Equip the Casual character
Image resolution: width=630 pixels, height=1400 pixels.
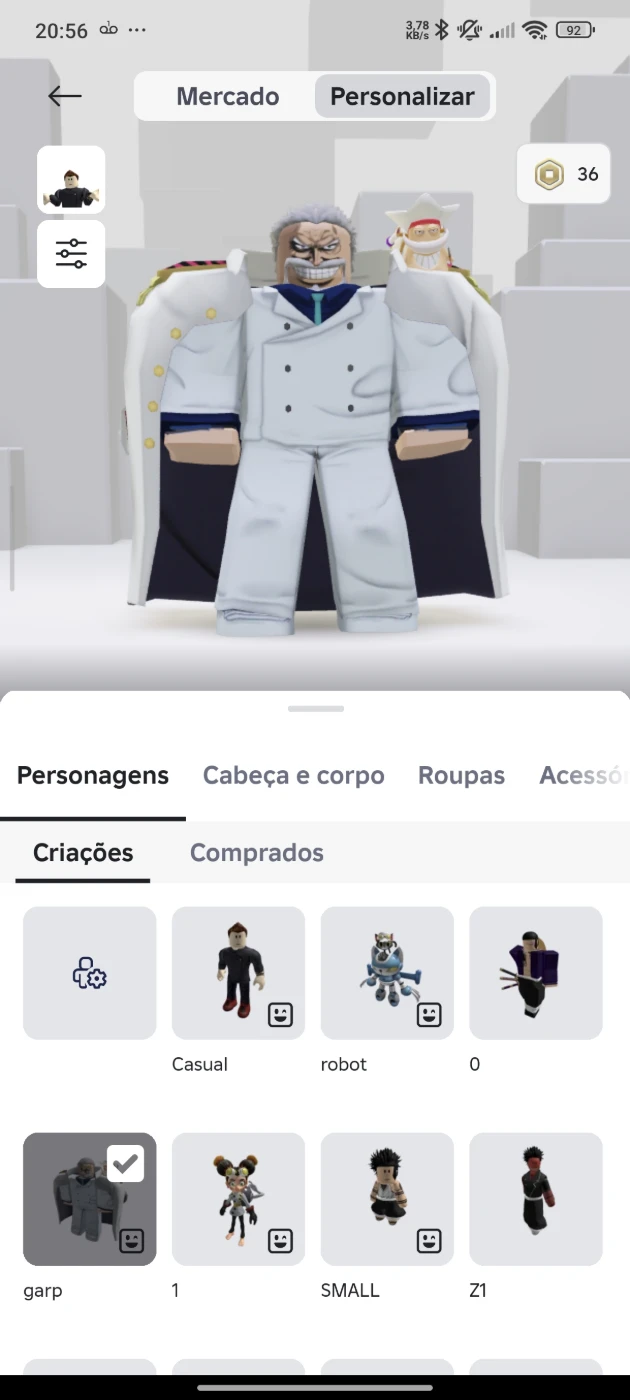[238, 973]
